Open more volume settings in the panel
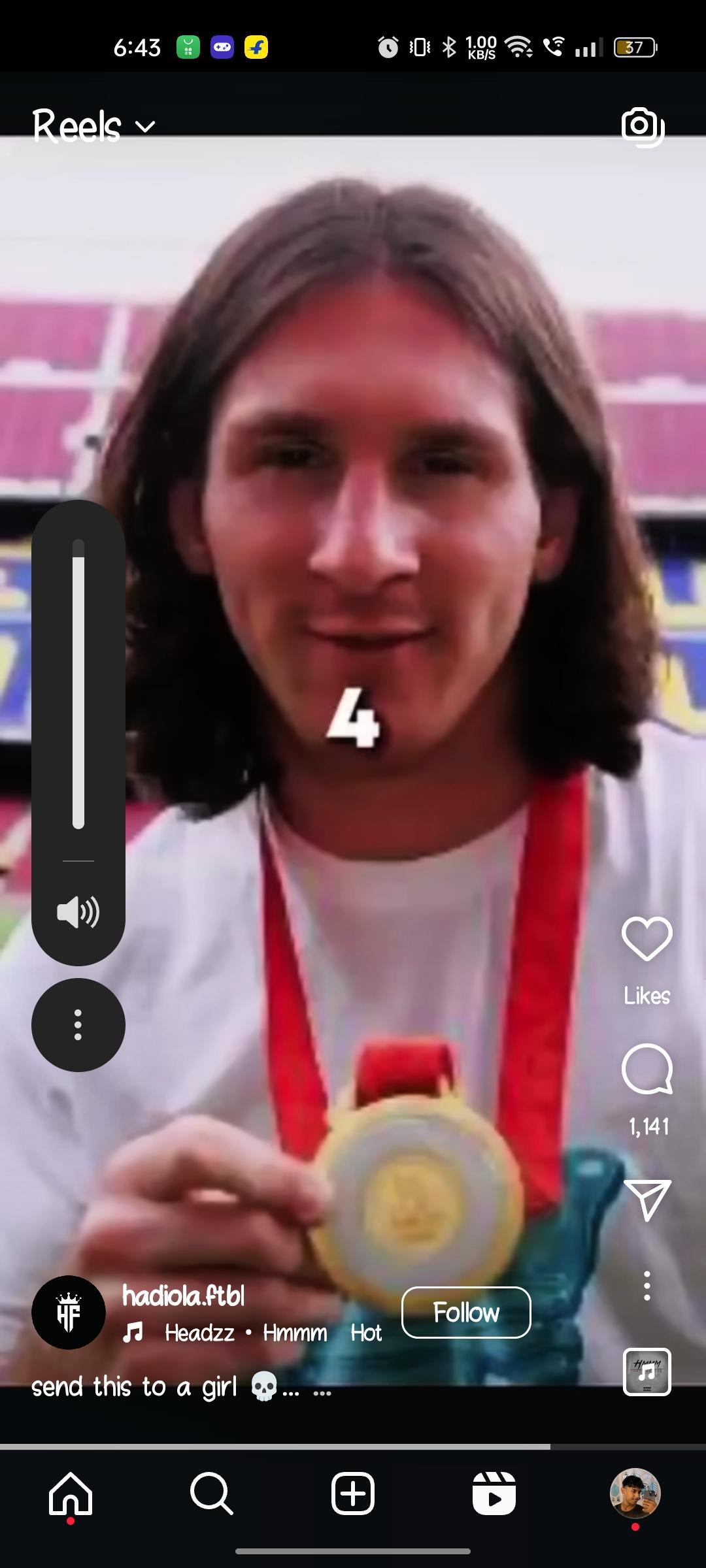 pos(78,1024)
